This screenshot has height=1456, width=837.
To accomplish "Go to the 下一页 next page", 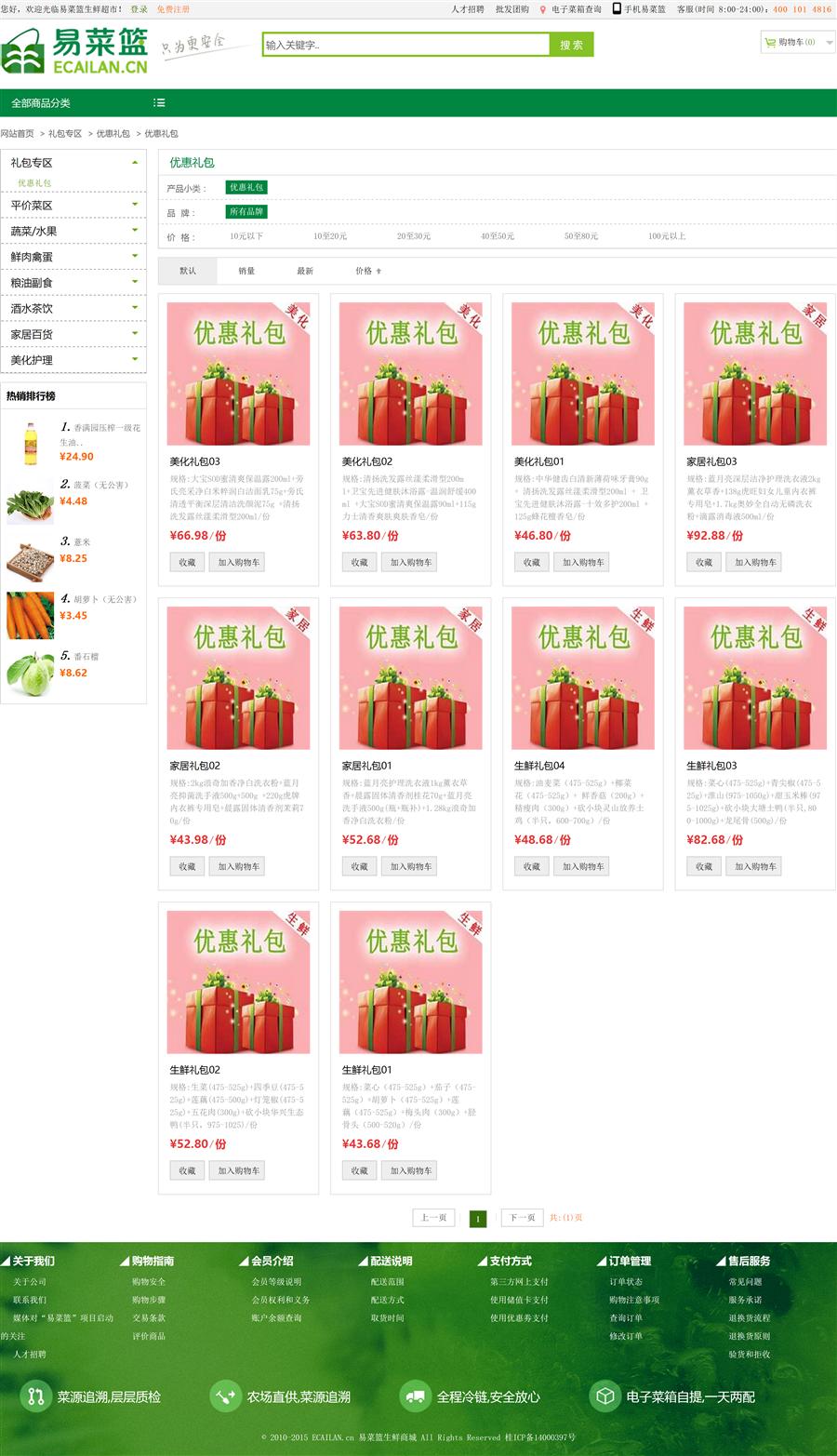I will 523,1217.
